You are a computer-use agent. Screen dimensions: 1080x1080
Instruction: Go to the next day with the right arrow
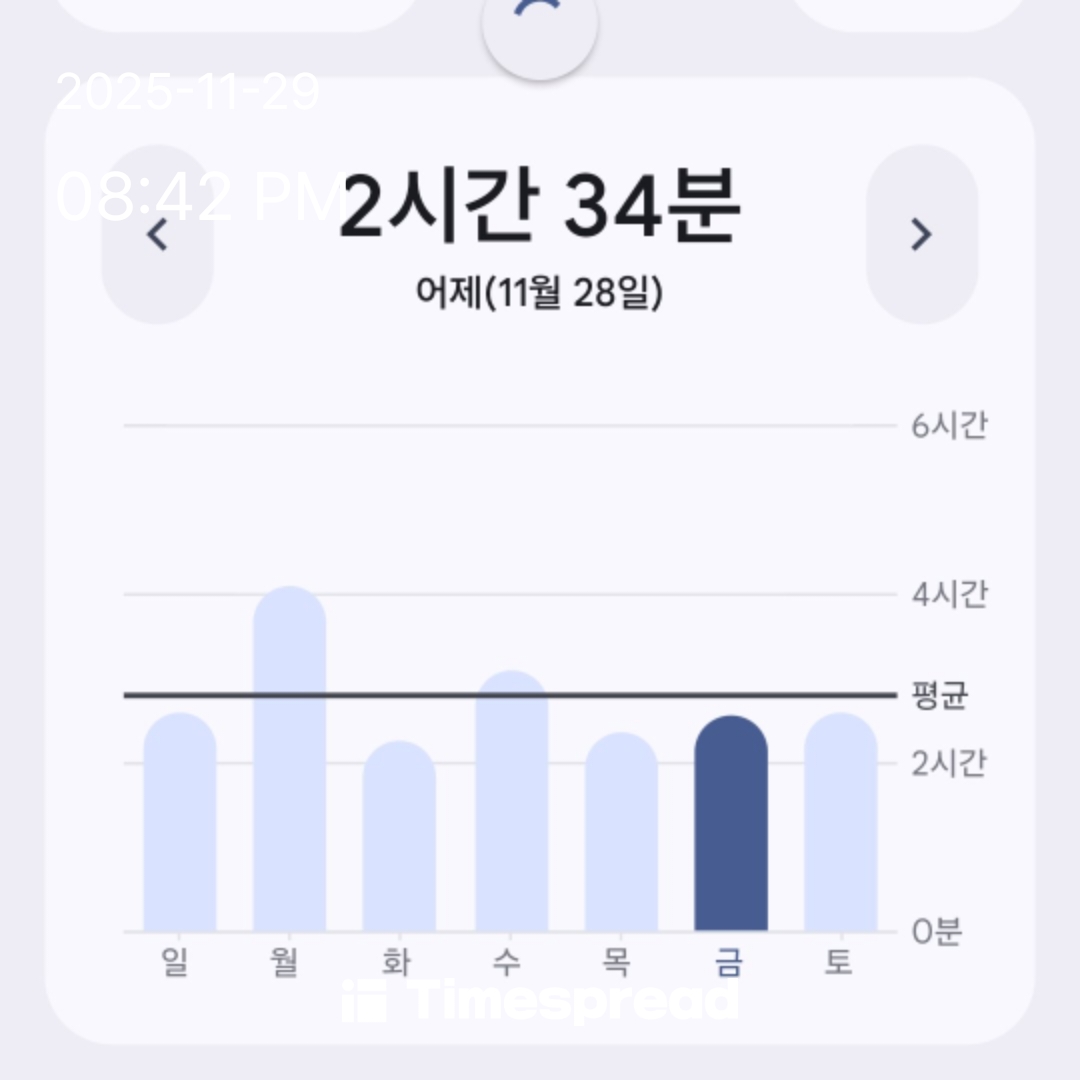(921, 235)
